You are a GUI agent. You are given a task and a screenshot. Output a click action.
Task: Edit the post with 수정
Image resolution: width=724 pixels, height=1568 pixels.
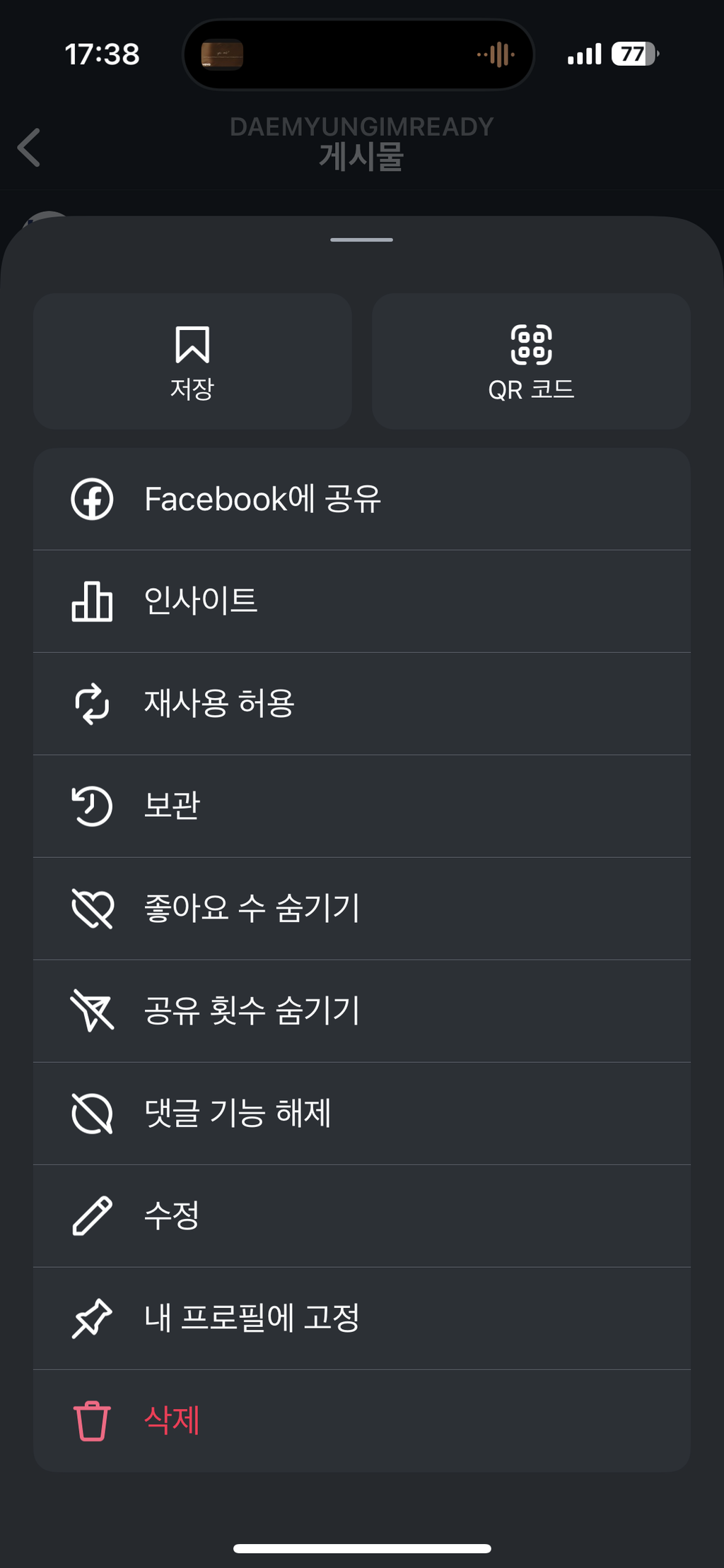point(362,1216)
